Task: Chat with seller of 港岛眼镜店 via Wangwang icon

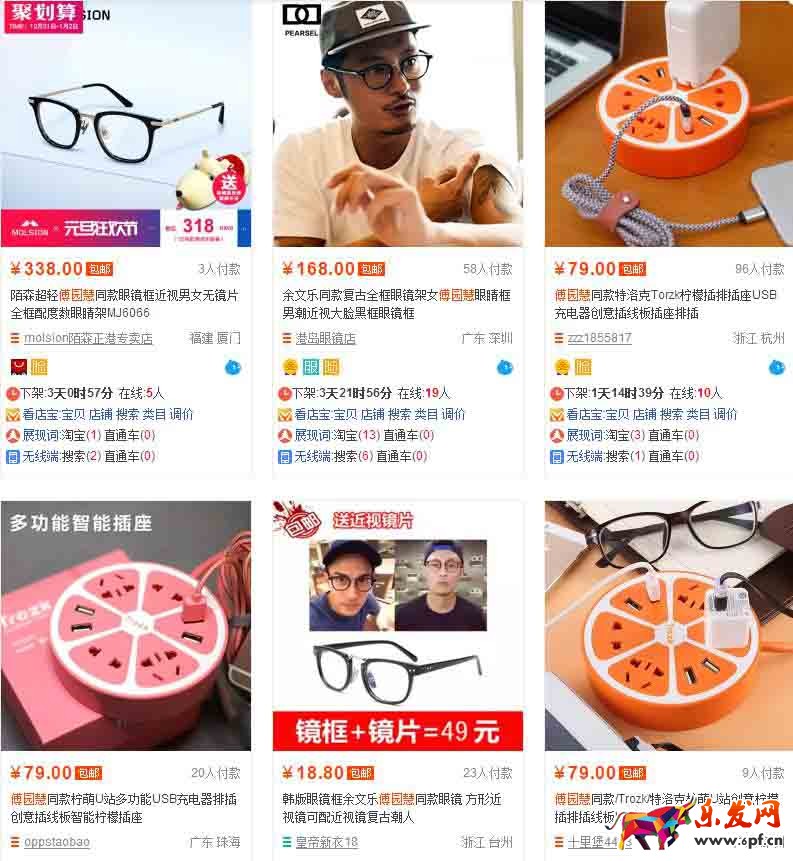Action: [504, 367]
